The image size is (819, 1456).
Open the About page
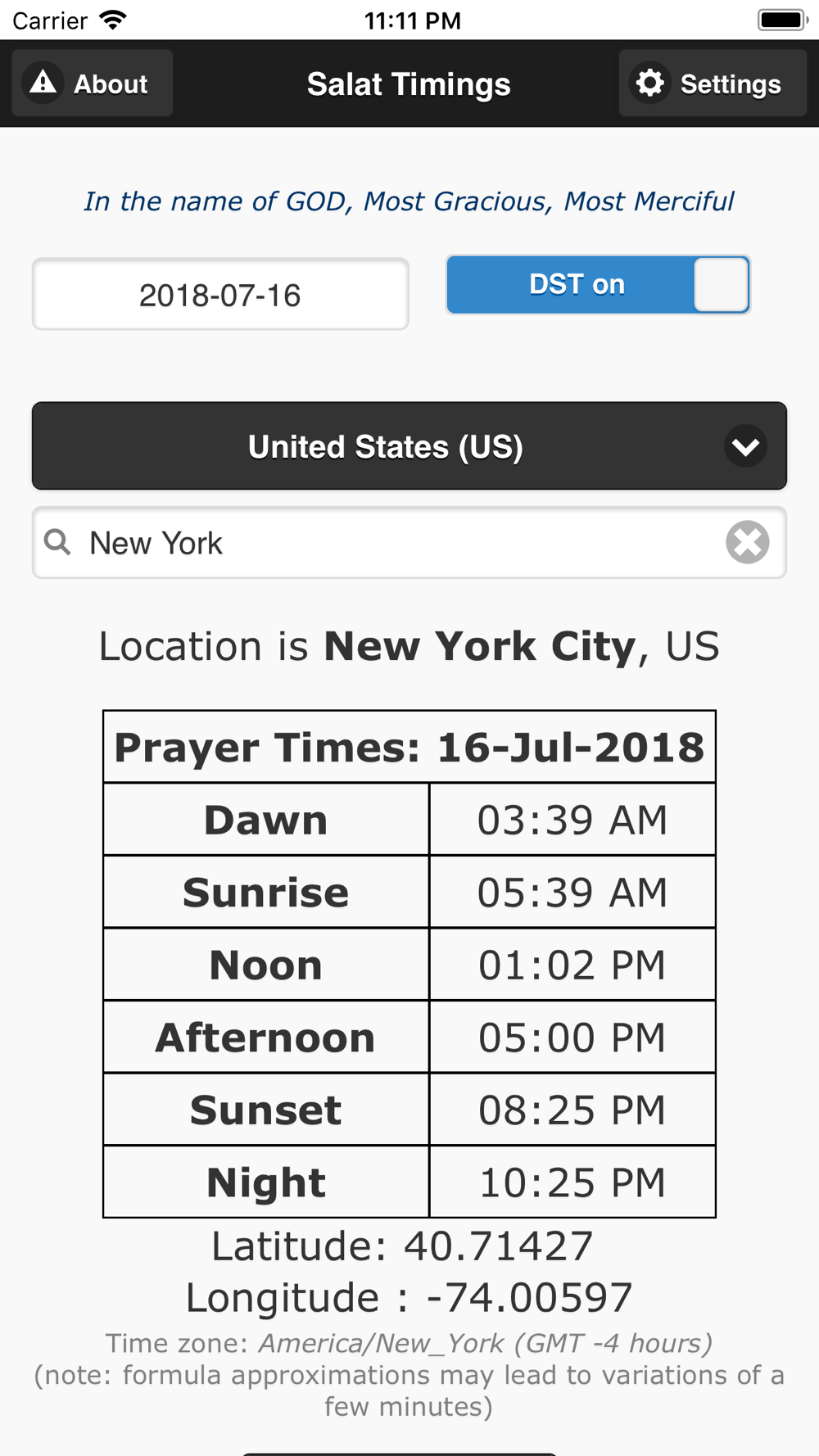pos(92,84)
